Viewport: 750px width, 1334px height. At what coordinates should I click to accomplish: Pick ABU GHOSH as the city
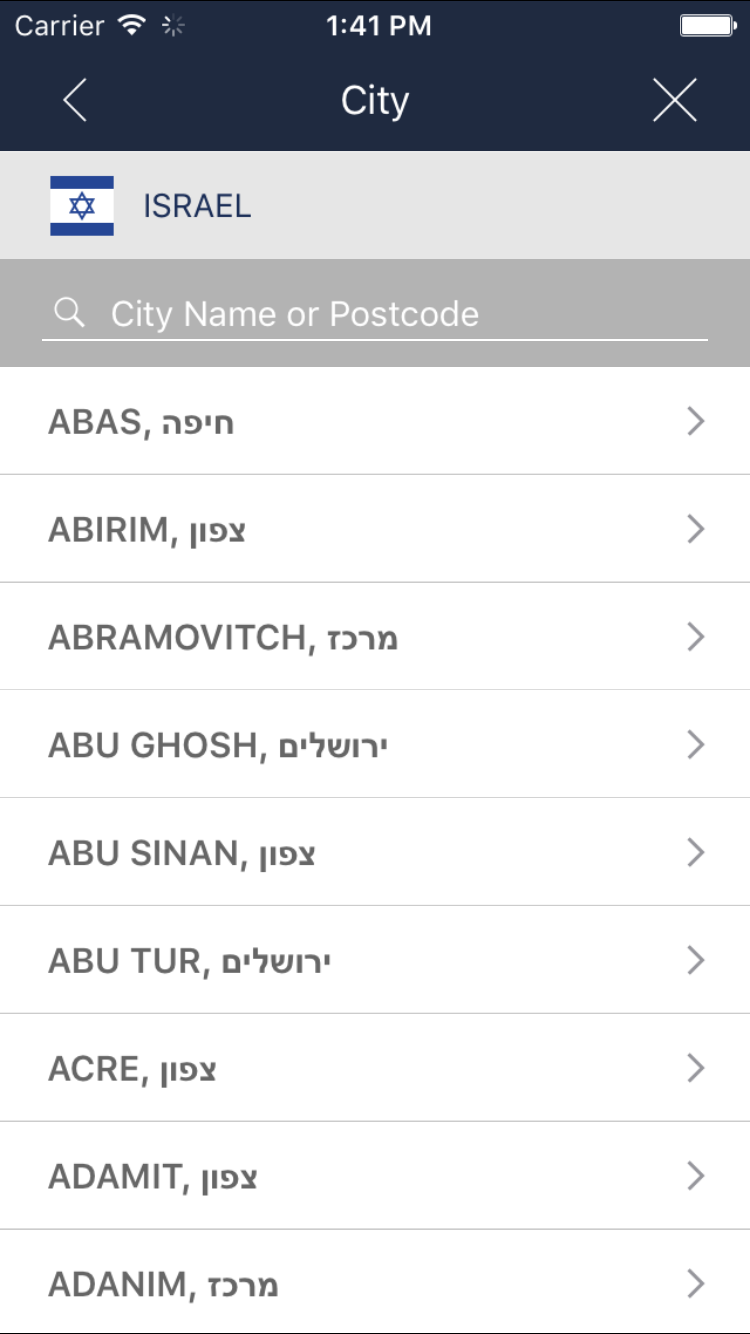pyautogui.click(x=375, y=745)
